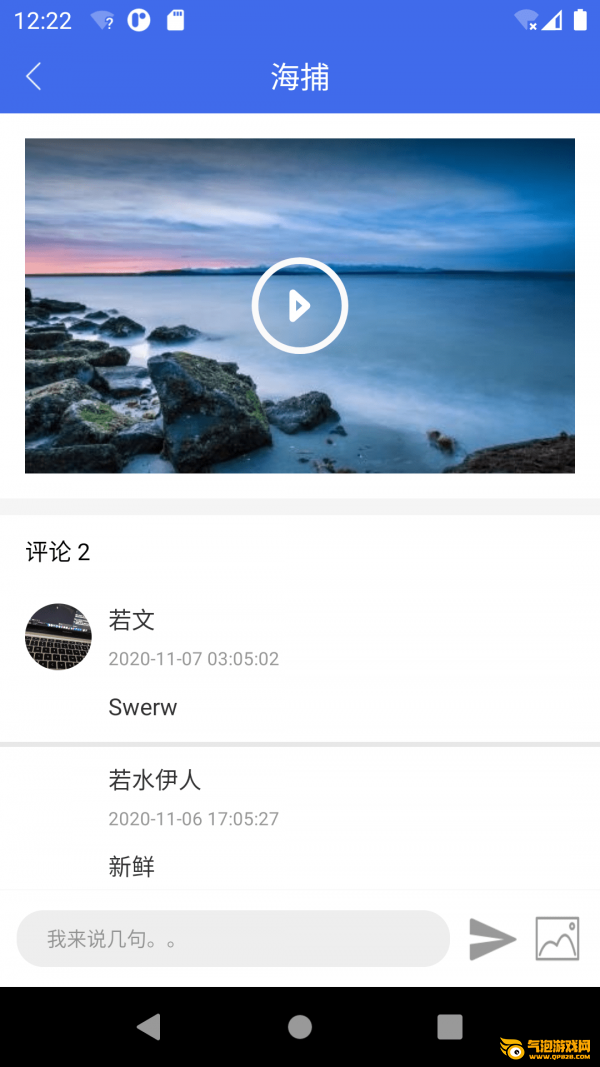Focus the 我来说几句 comment field
This screenshot has height=1067, width=600.
point(233,939)
